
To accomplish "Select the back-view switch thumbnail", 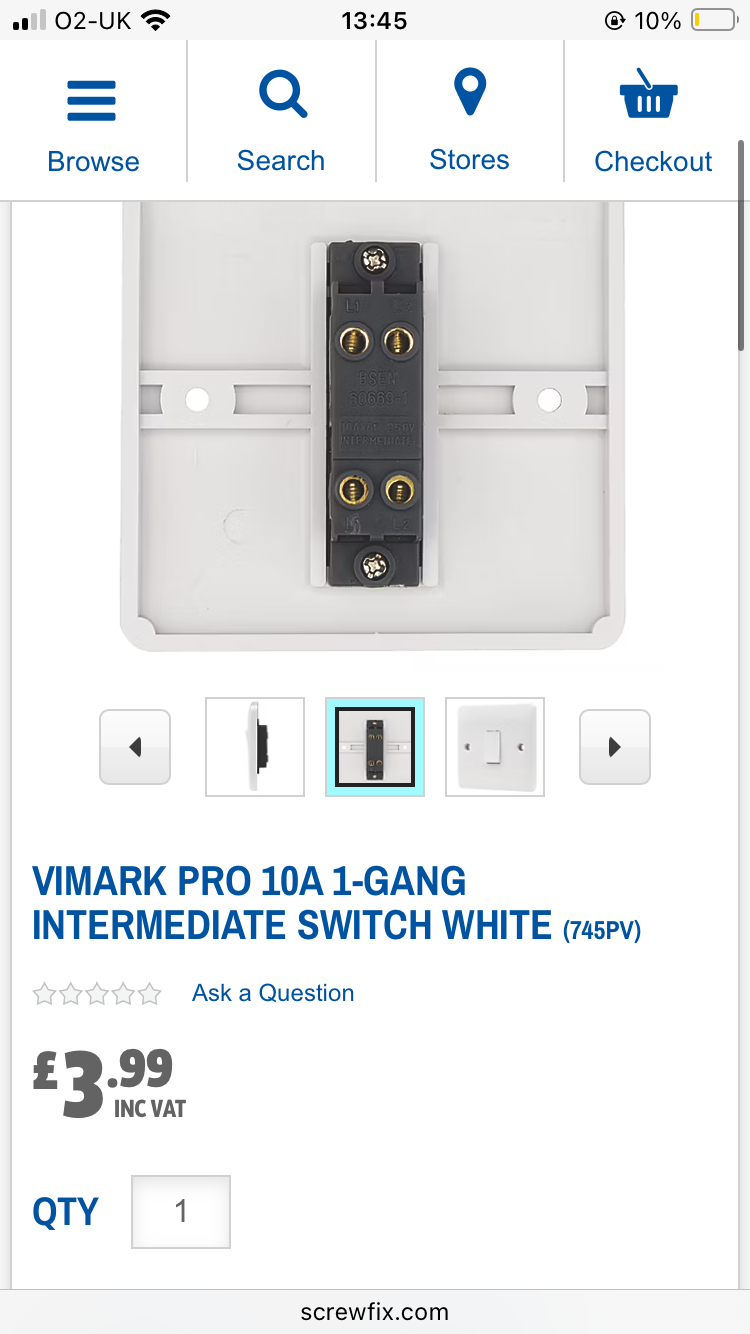I will [x=375, y=747].
